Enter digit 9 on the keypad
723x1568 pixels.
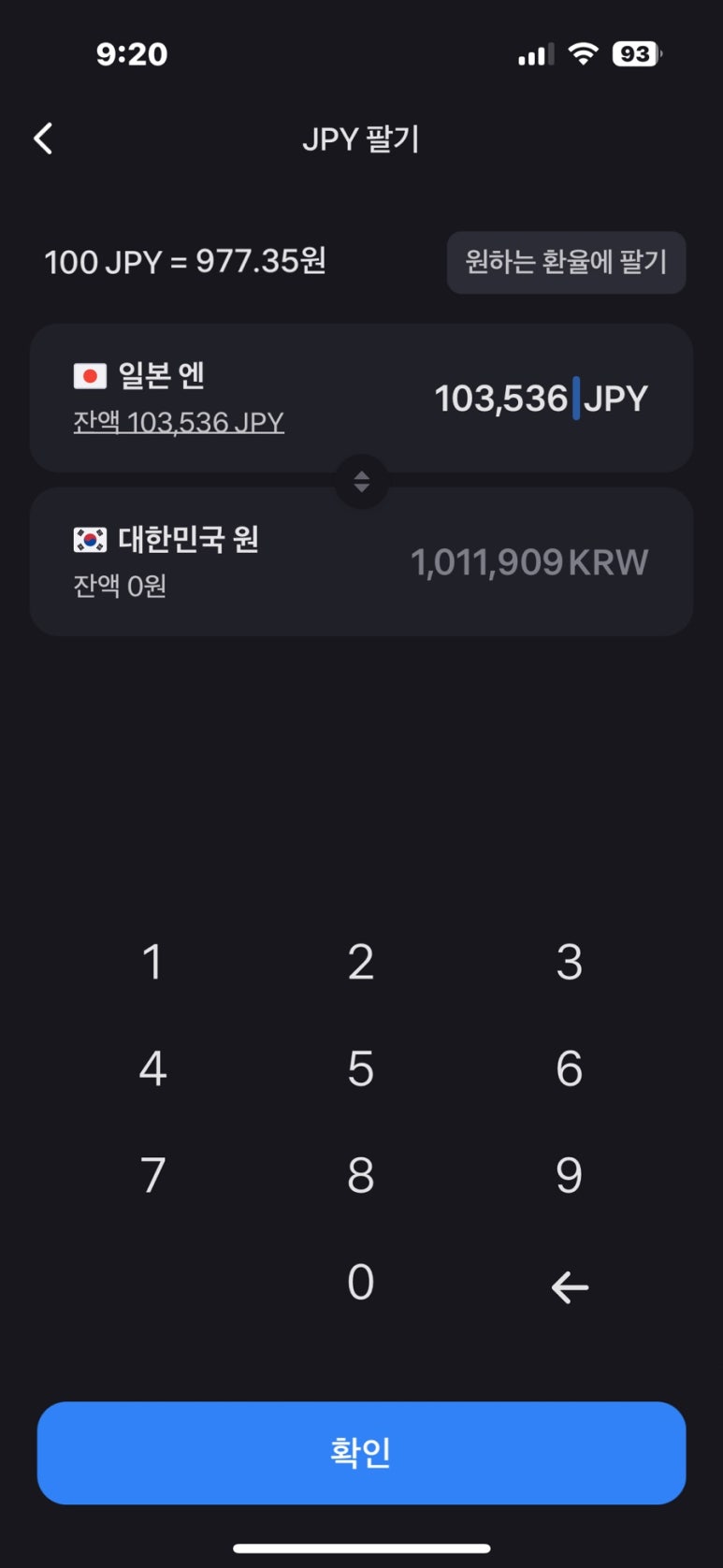click(x=570, y=1175)
